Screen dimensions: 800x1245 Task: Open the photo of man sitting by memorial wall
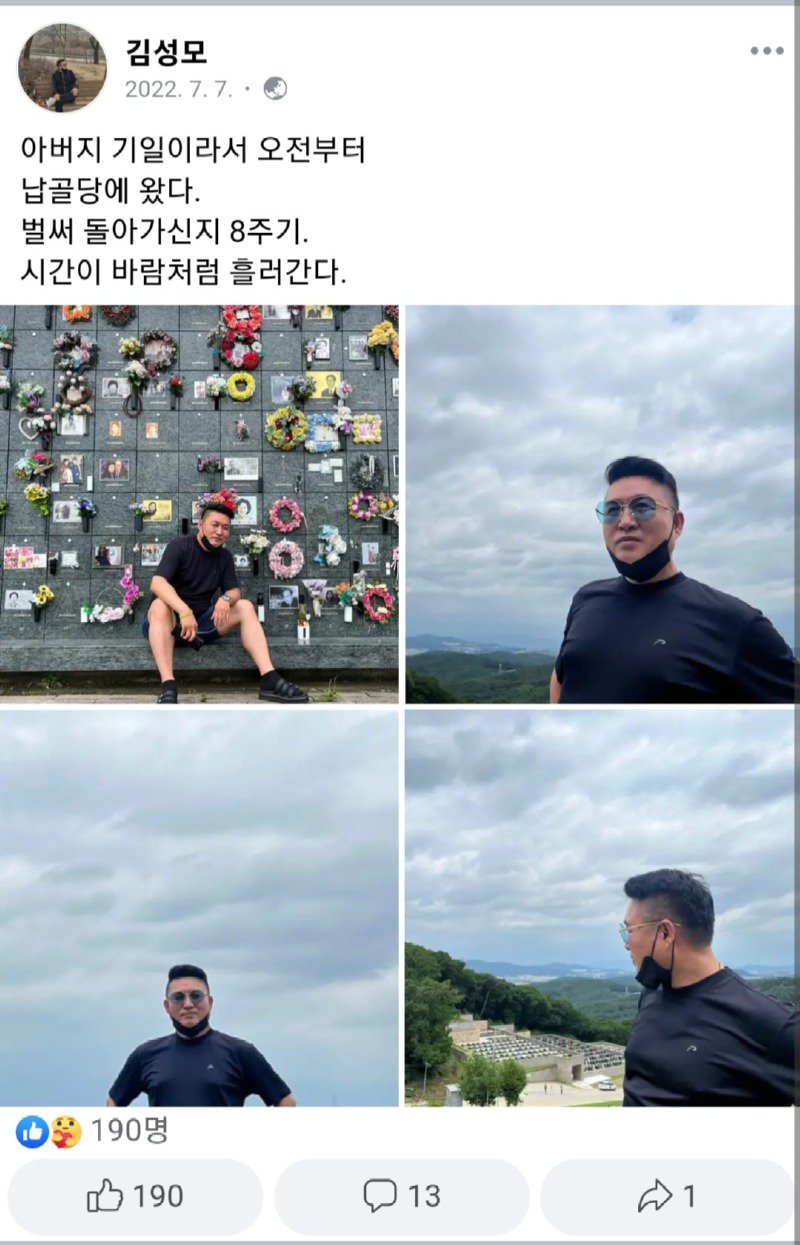[x=199, y=503]
